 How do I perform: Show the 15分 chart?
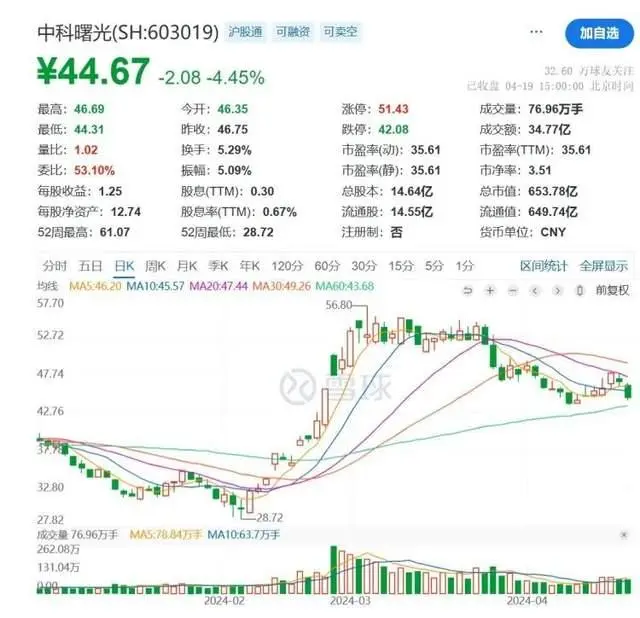[400, 266]
